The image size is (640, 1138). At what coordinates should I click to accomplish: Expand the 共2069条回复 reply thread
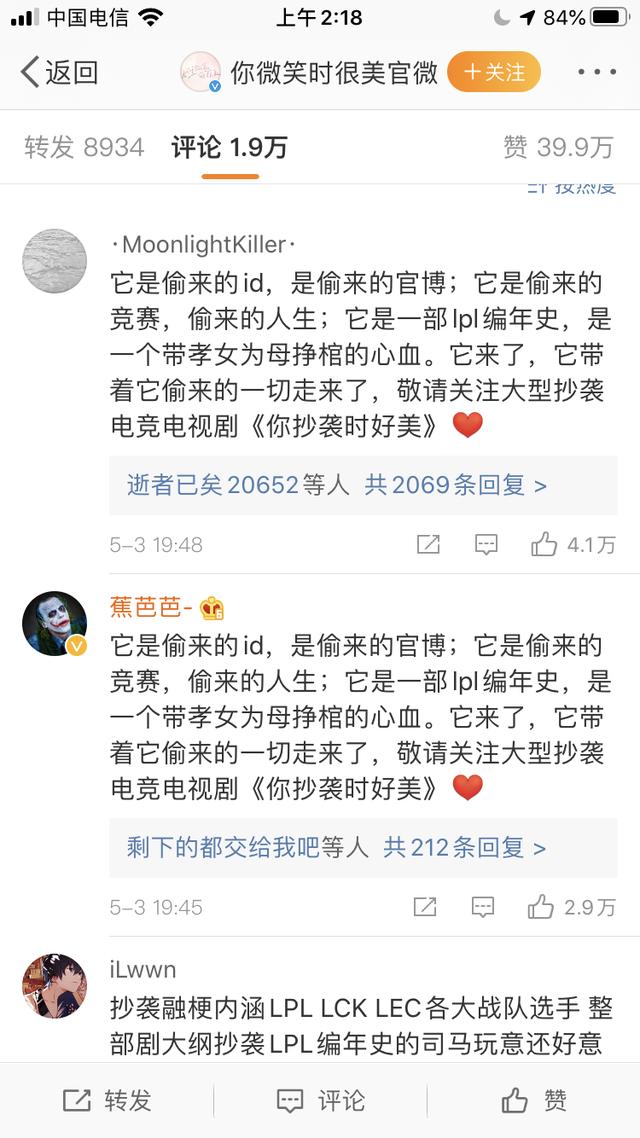[x=456, y=486]
